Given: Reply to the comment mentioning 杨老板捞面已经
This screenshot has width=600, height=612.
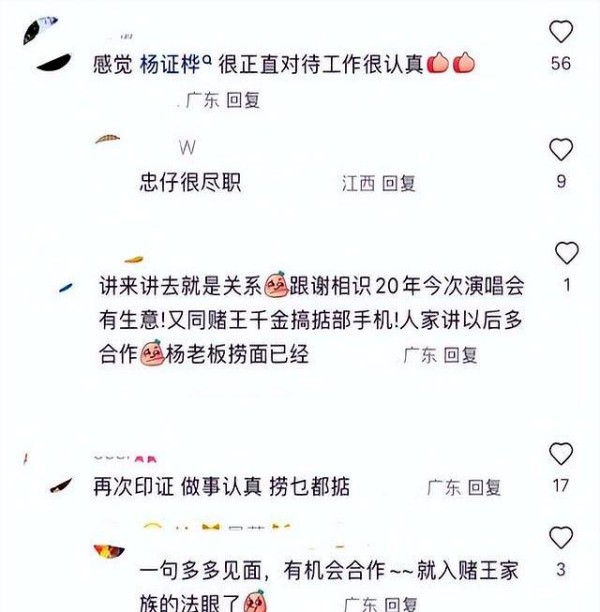Looking at the screenshot, I should point(461,354).
